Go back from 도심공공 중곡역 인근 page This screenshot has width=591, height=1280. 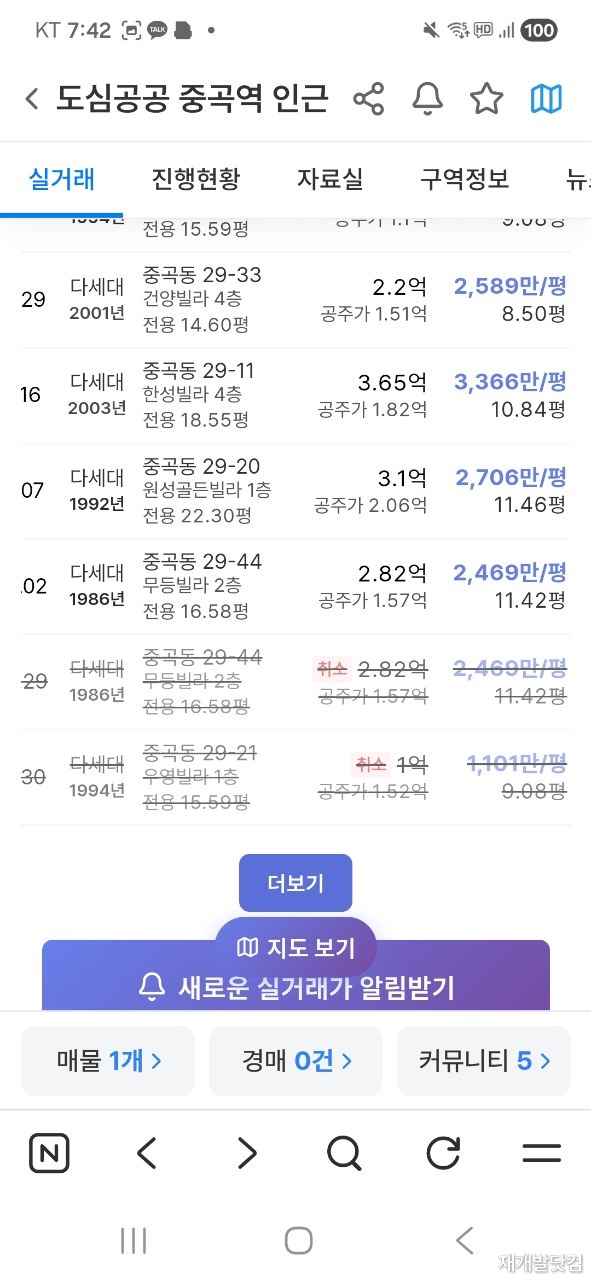point(32,99)
